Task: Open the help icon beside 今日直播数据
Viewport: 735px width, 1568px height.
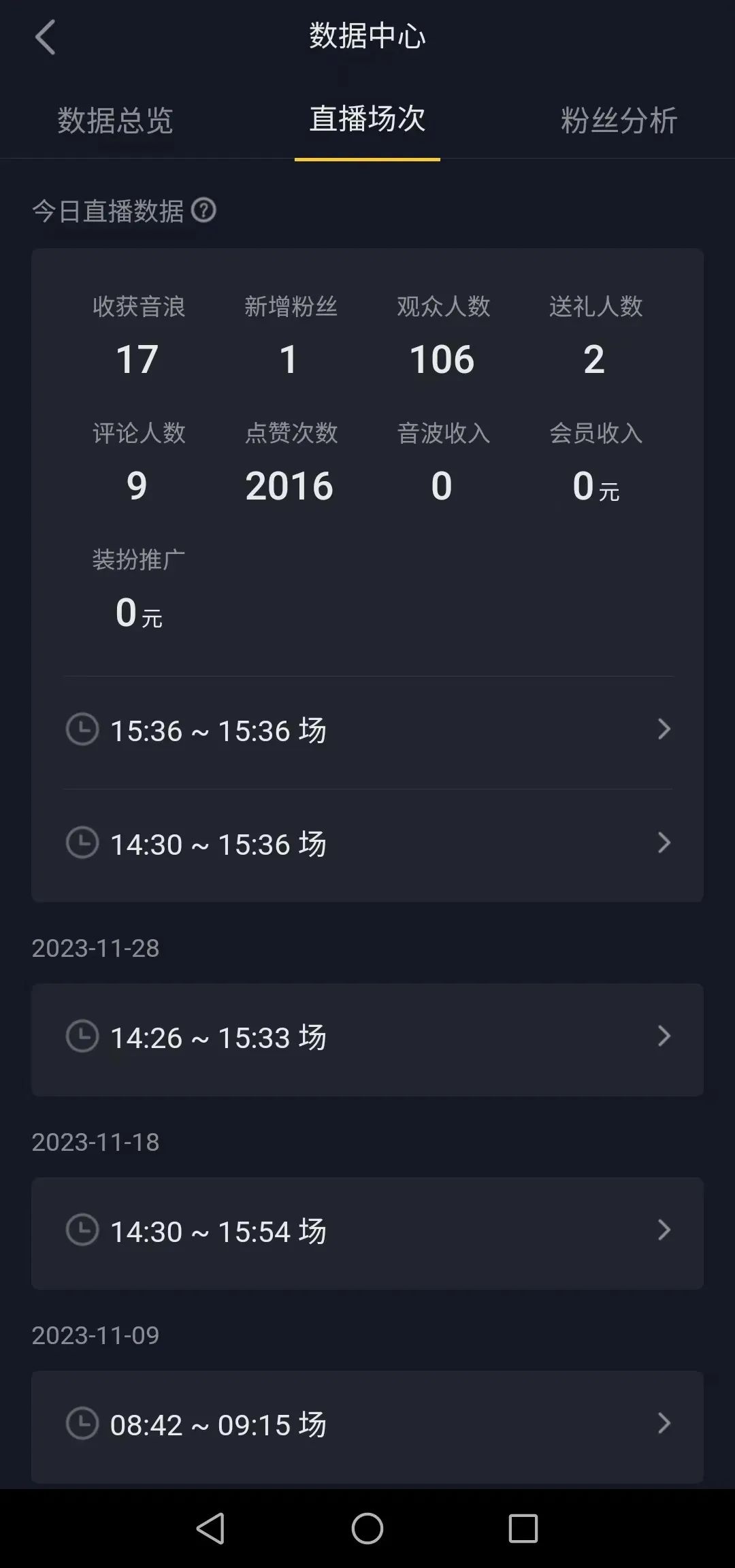Action: (x=203, y=210)
